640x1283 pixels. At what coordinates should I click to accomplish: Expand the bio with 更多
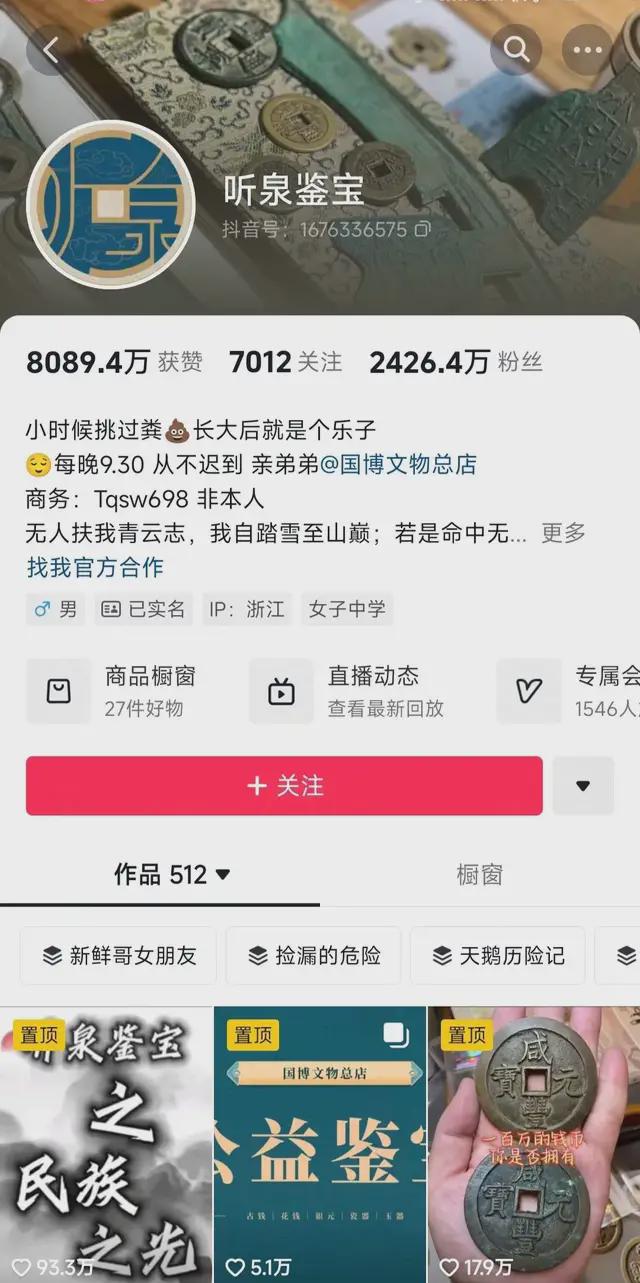563,533
